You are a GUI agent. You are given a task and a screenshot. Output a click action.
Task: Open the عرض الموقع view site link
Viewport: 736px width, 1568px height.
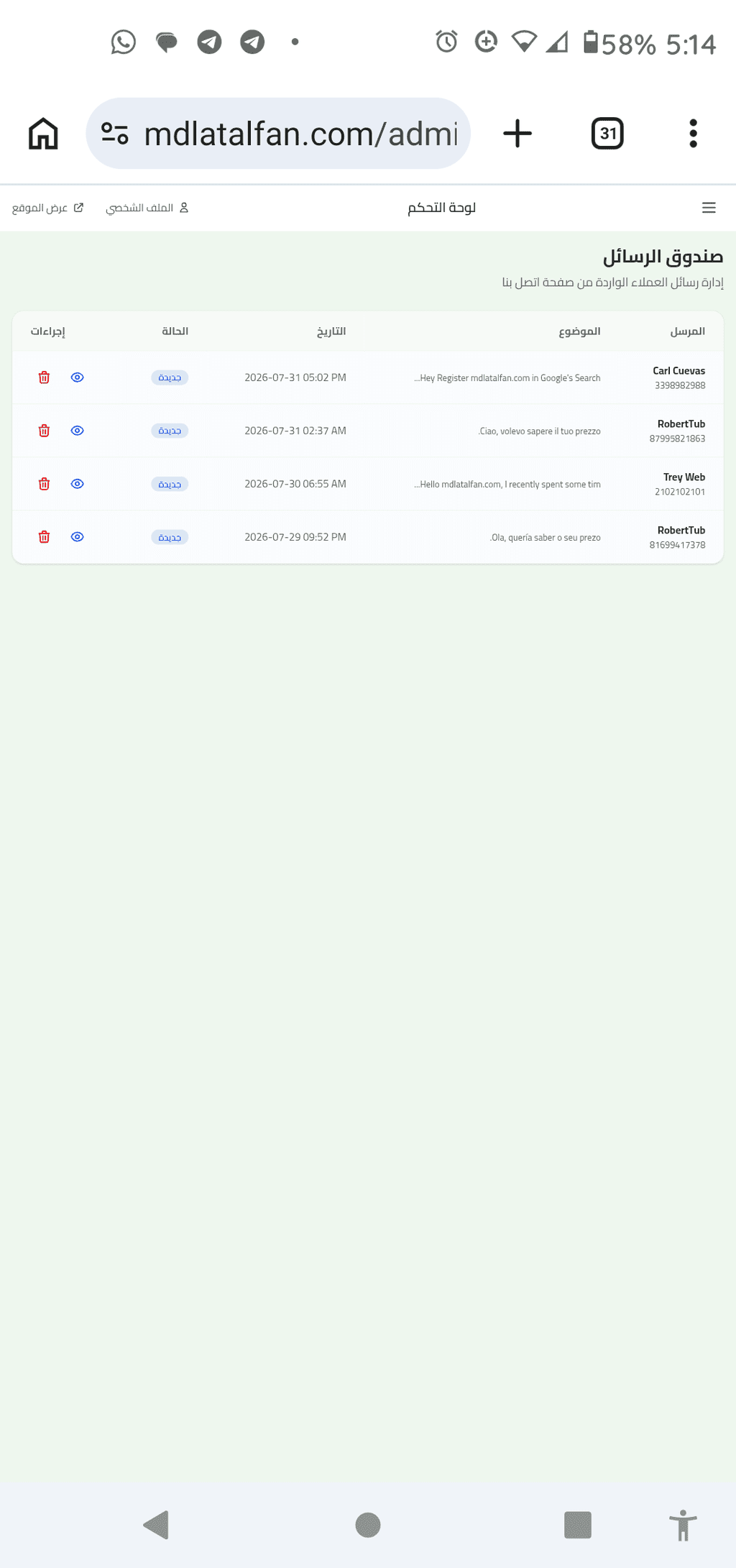[47, 208]
